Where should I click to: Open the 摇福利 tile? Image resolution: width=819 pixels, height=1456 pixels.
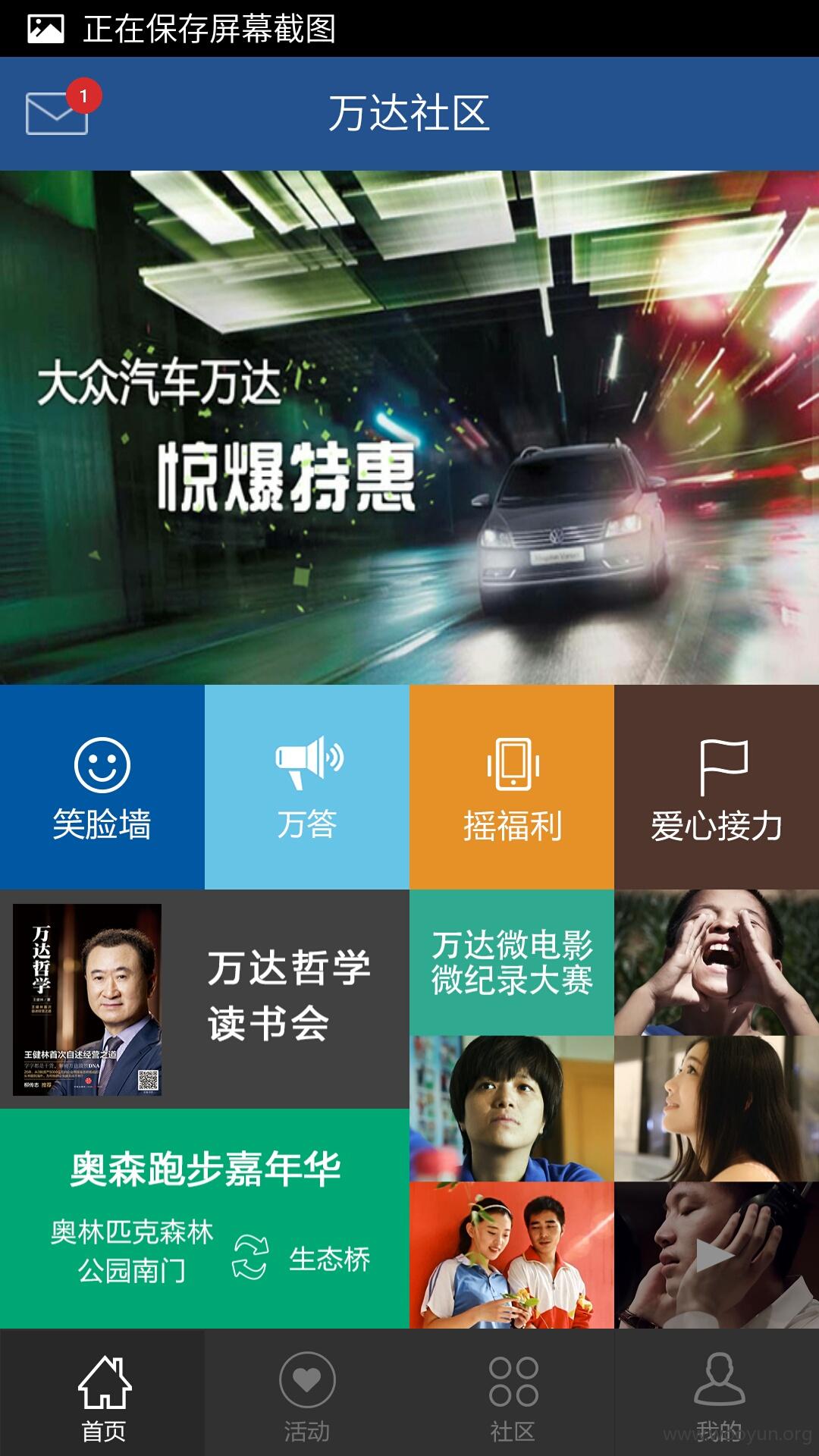point(512,787)
